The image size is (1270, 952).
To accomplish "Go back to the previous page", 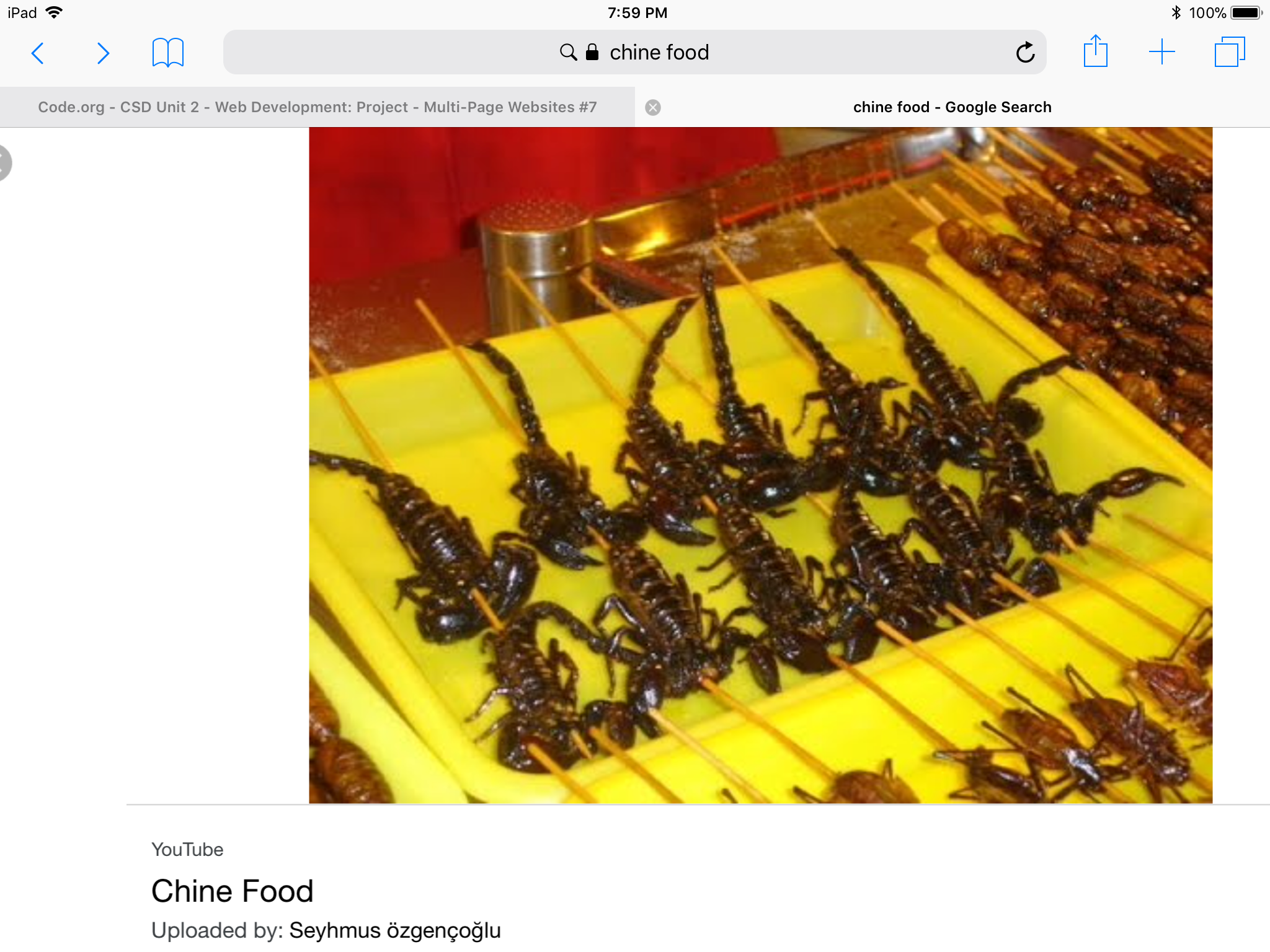I will pyautogui.click(x=38, y=53).
